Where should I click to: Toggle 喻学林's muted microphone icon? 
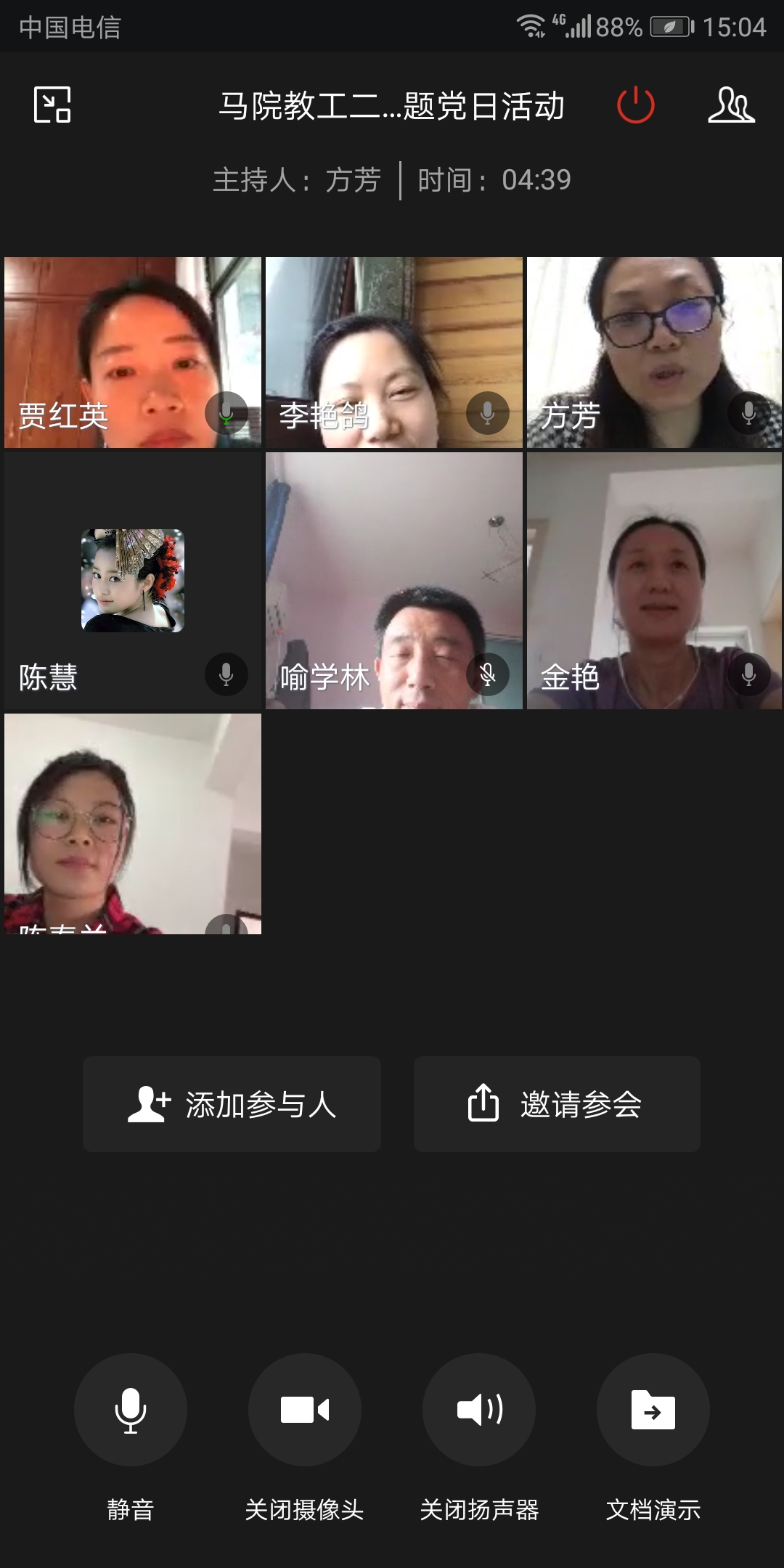pyautogui.click(x=488, y=675)
